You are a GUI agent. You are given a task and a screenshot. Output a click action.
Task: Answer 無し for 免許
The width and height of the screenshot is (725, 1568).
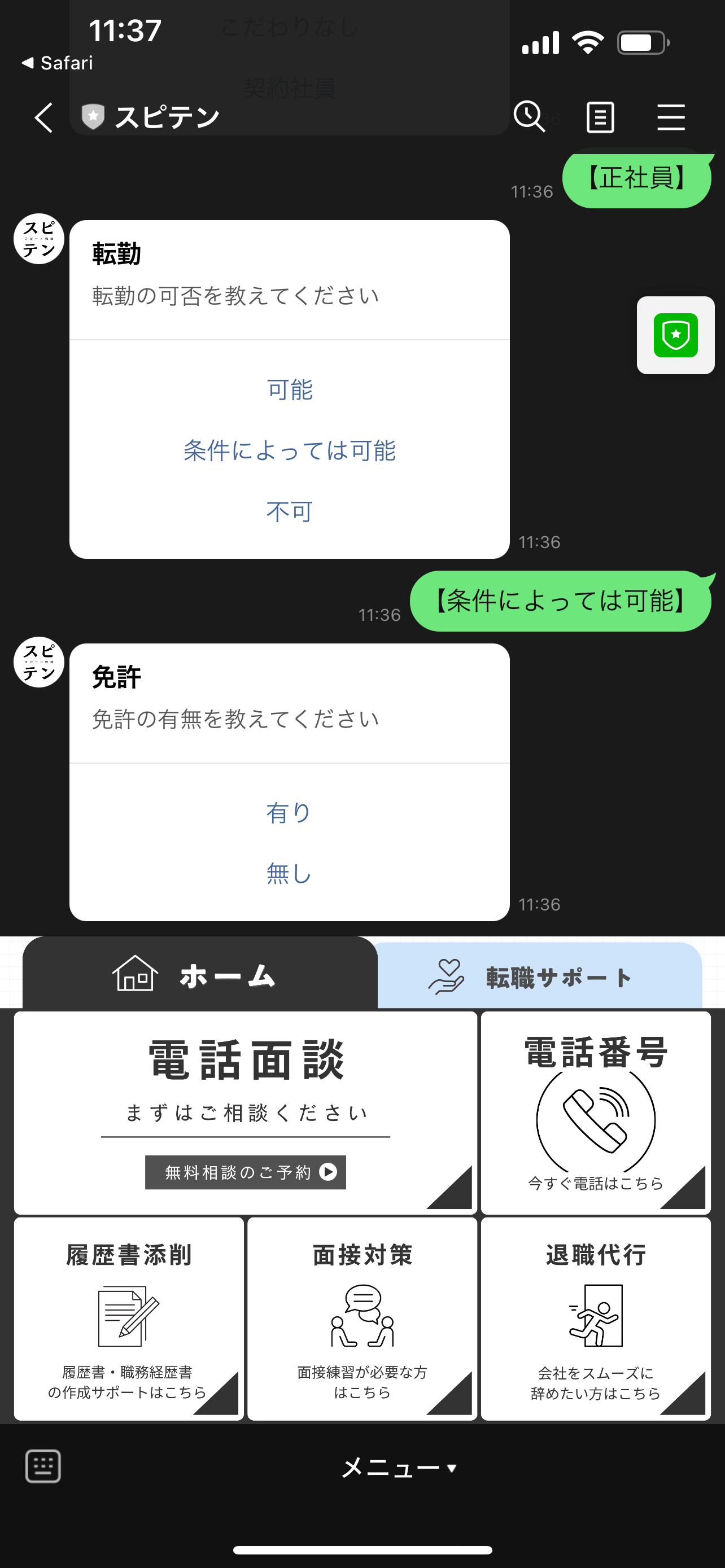click(x=289, y=874)
